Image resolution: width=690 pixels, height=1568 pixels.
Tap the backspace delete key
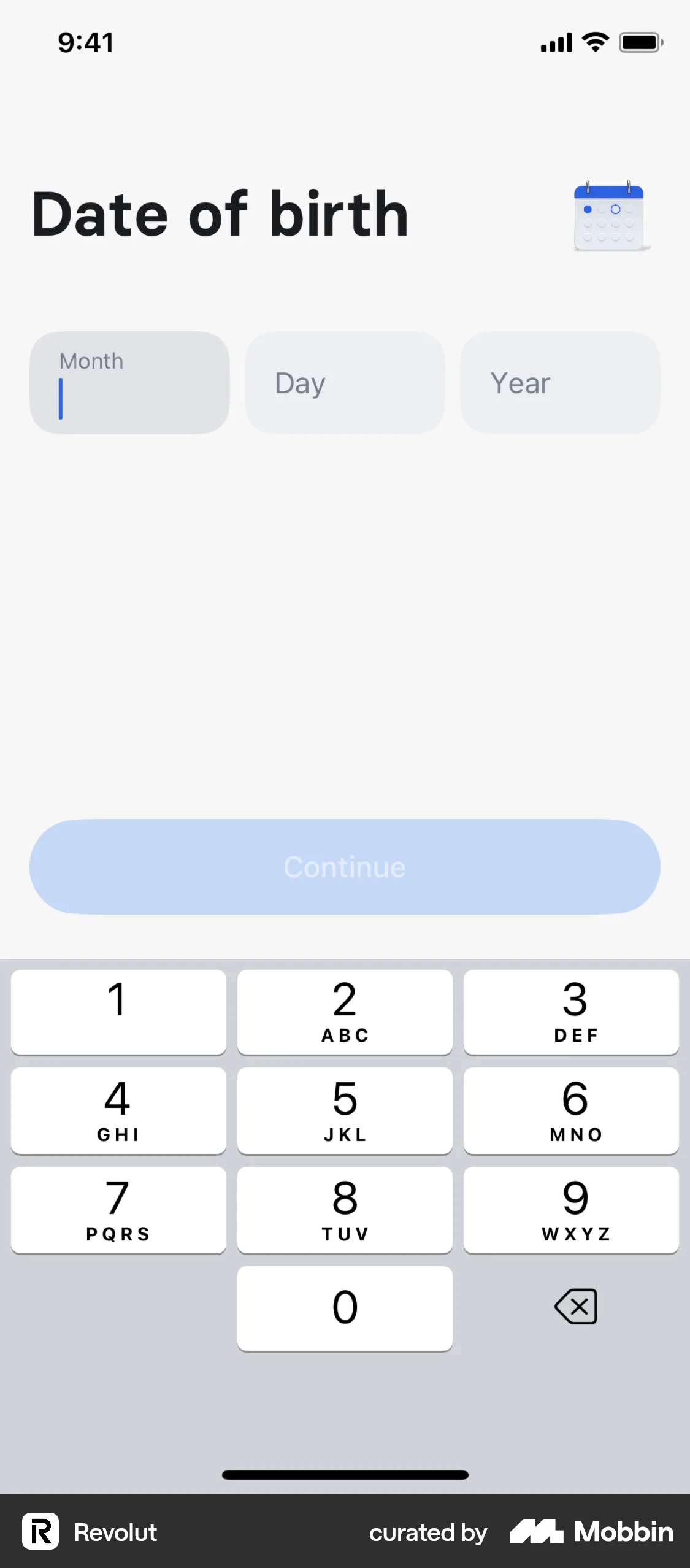(574, 1307)
